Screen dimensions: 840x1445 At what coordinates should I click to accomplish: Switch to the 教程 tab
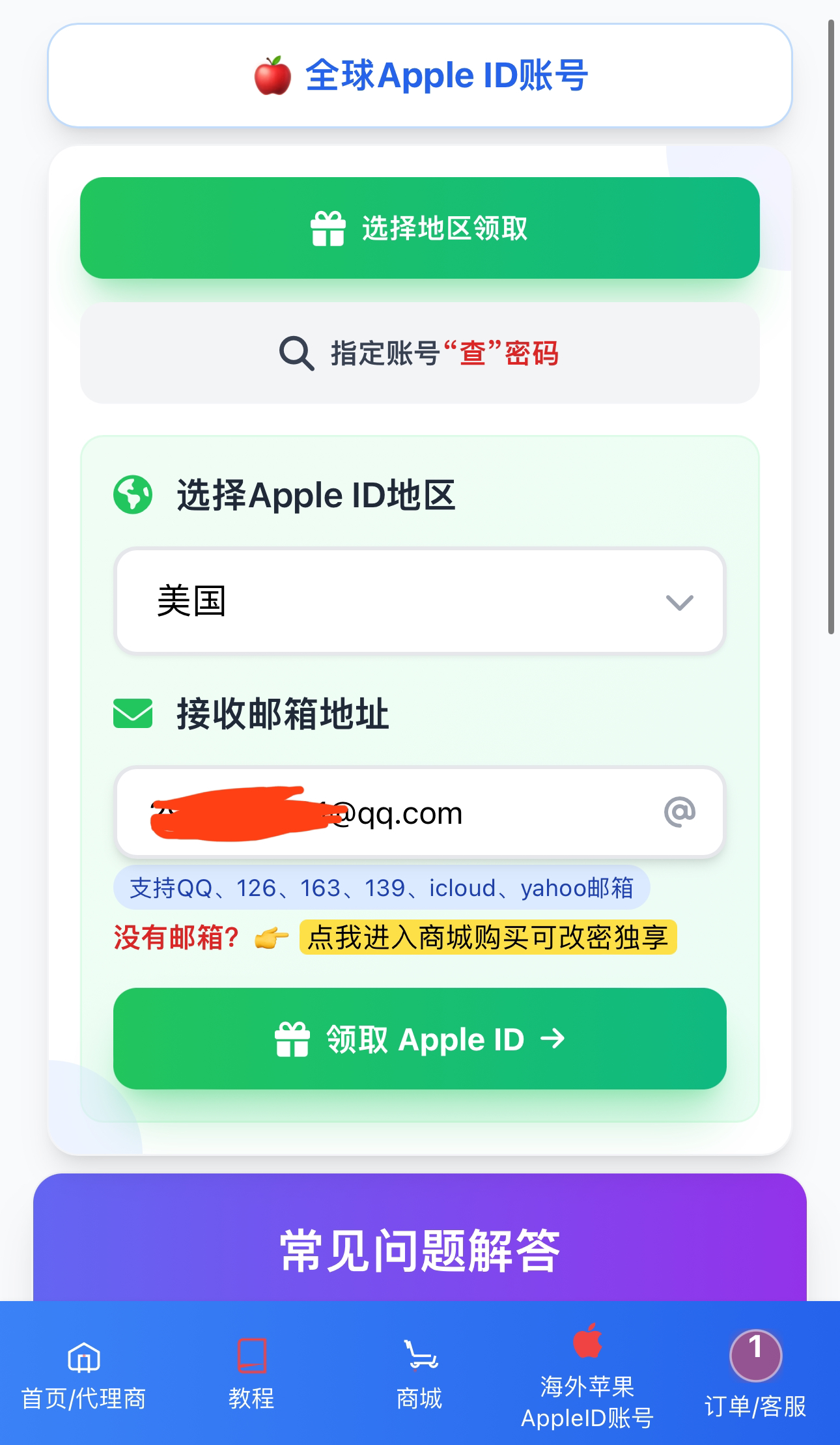[x=251, y=1374]
